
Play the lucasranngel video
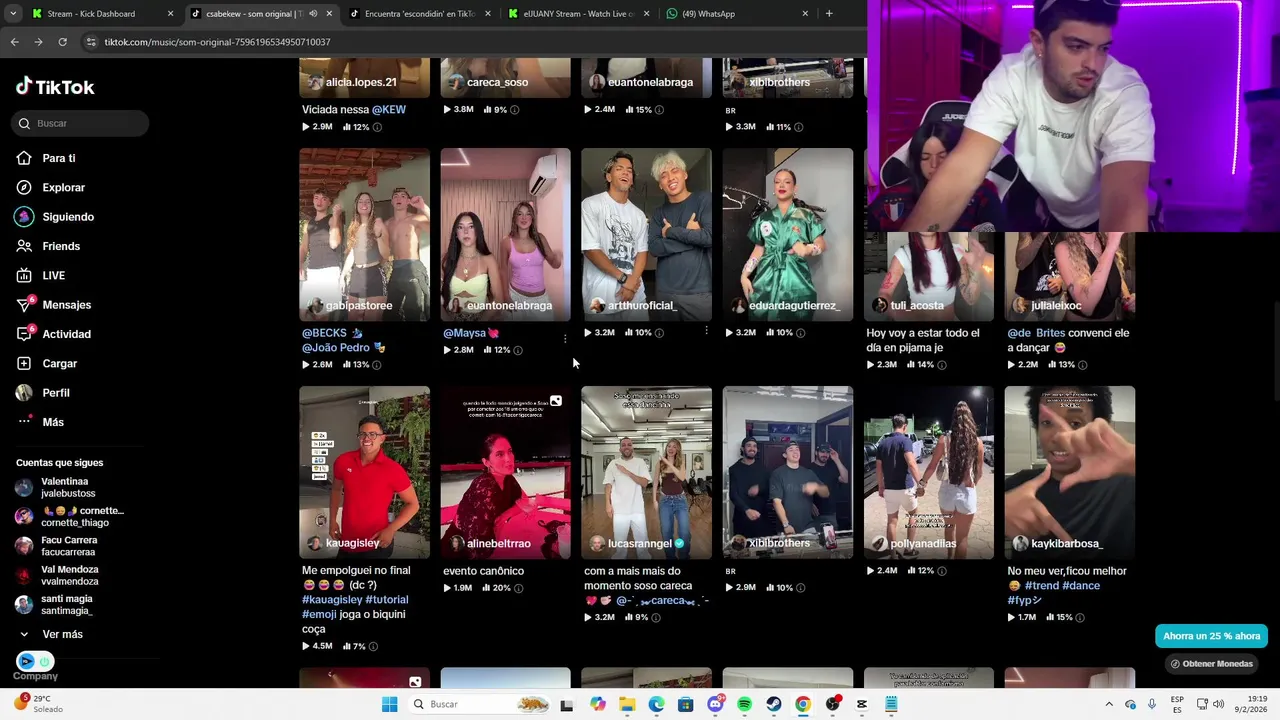646,472
